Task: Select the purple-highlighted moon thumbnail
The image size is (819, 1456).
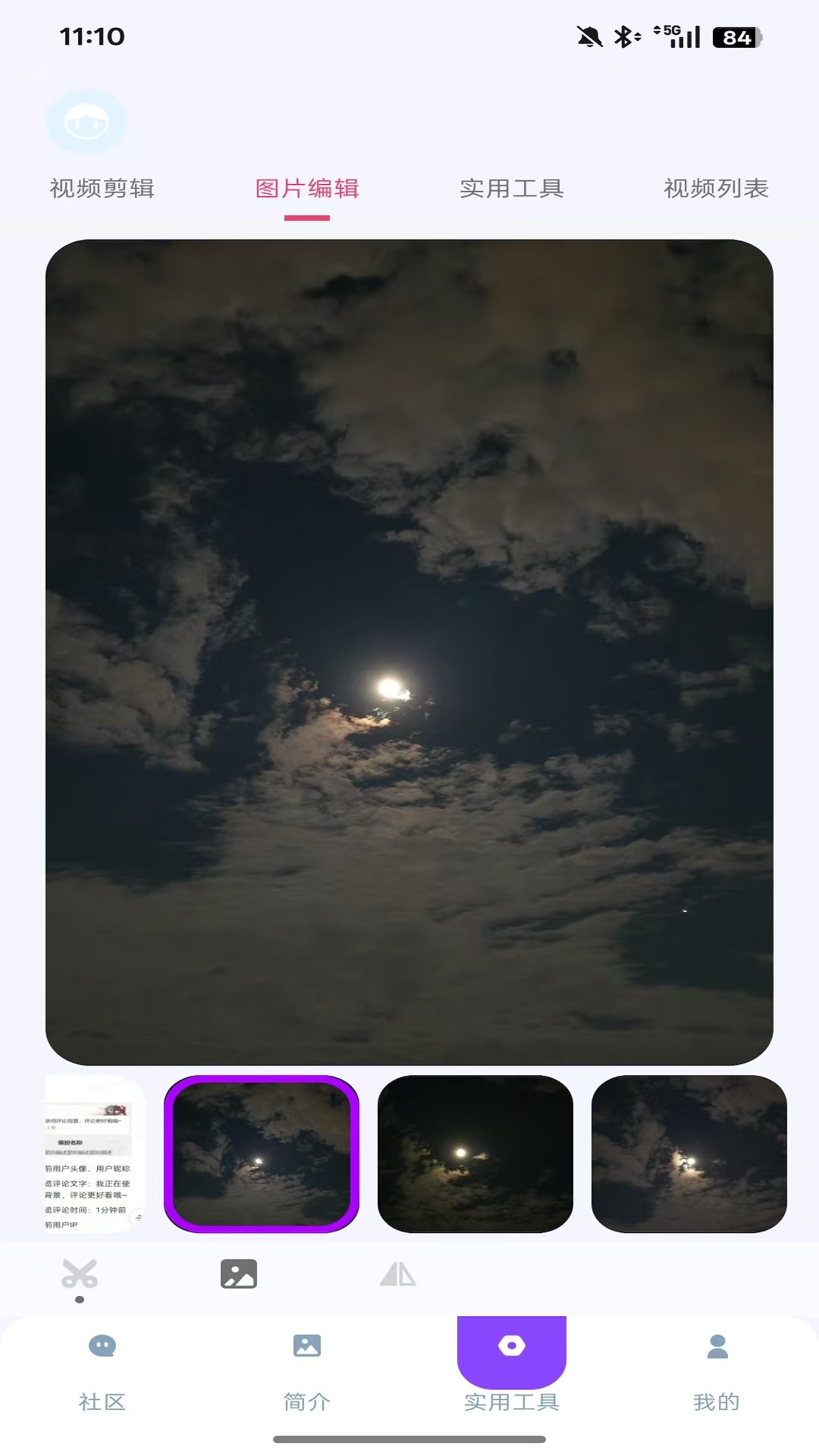Action: [262, 1153]
